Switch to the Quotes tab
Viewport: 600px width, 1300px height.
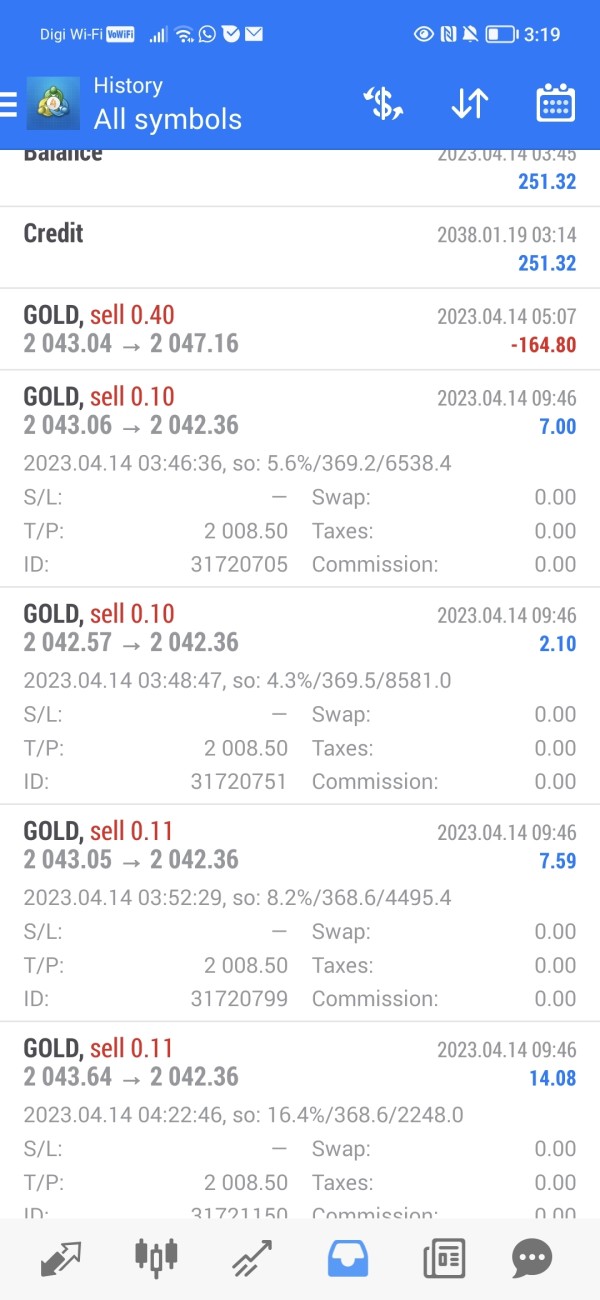pos(61,1257)
